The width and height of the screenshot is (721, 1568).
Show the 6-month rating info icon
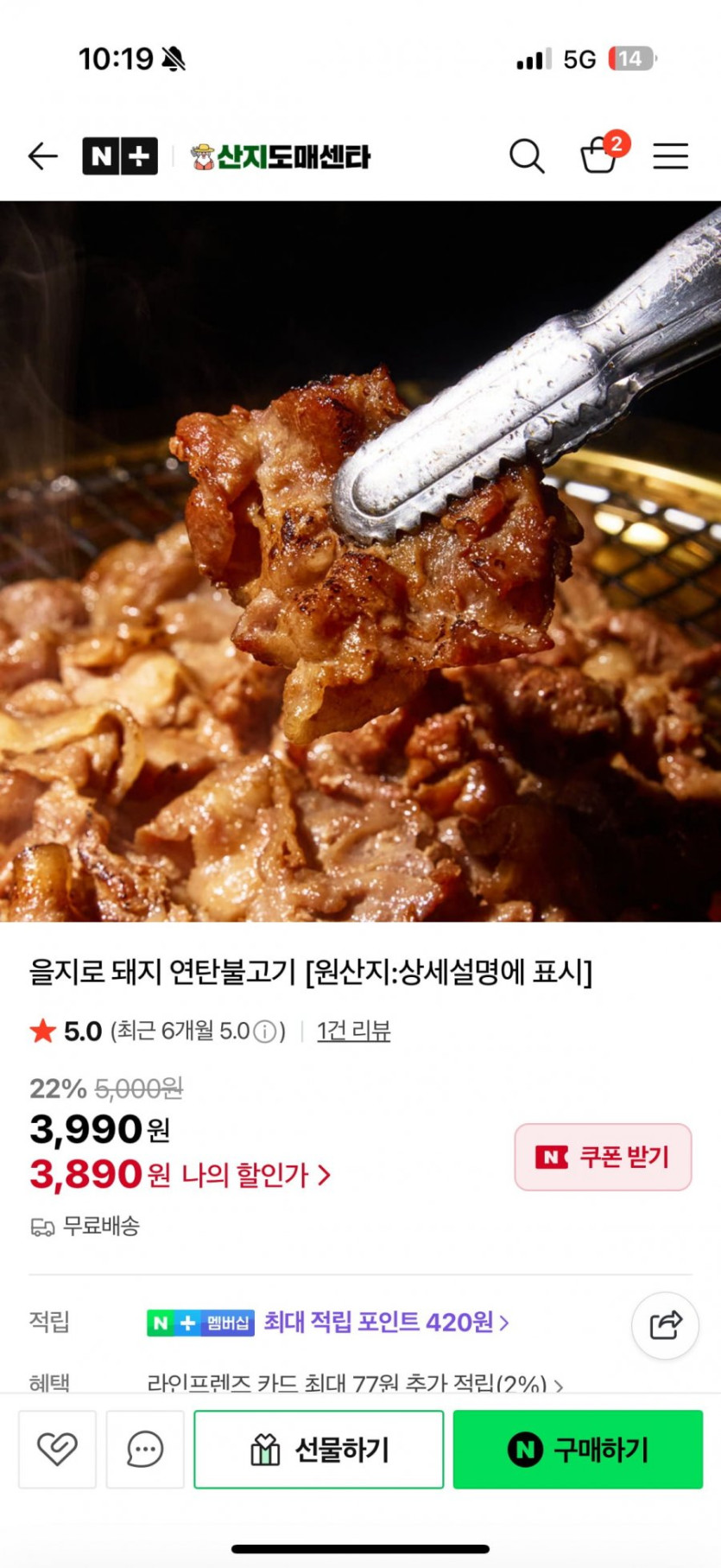click(266, 1032)
